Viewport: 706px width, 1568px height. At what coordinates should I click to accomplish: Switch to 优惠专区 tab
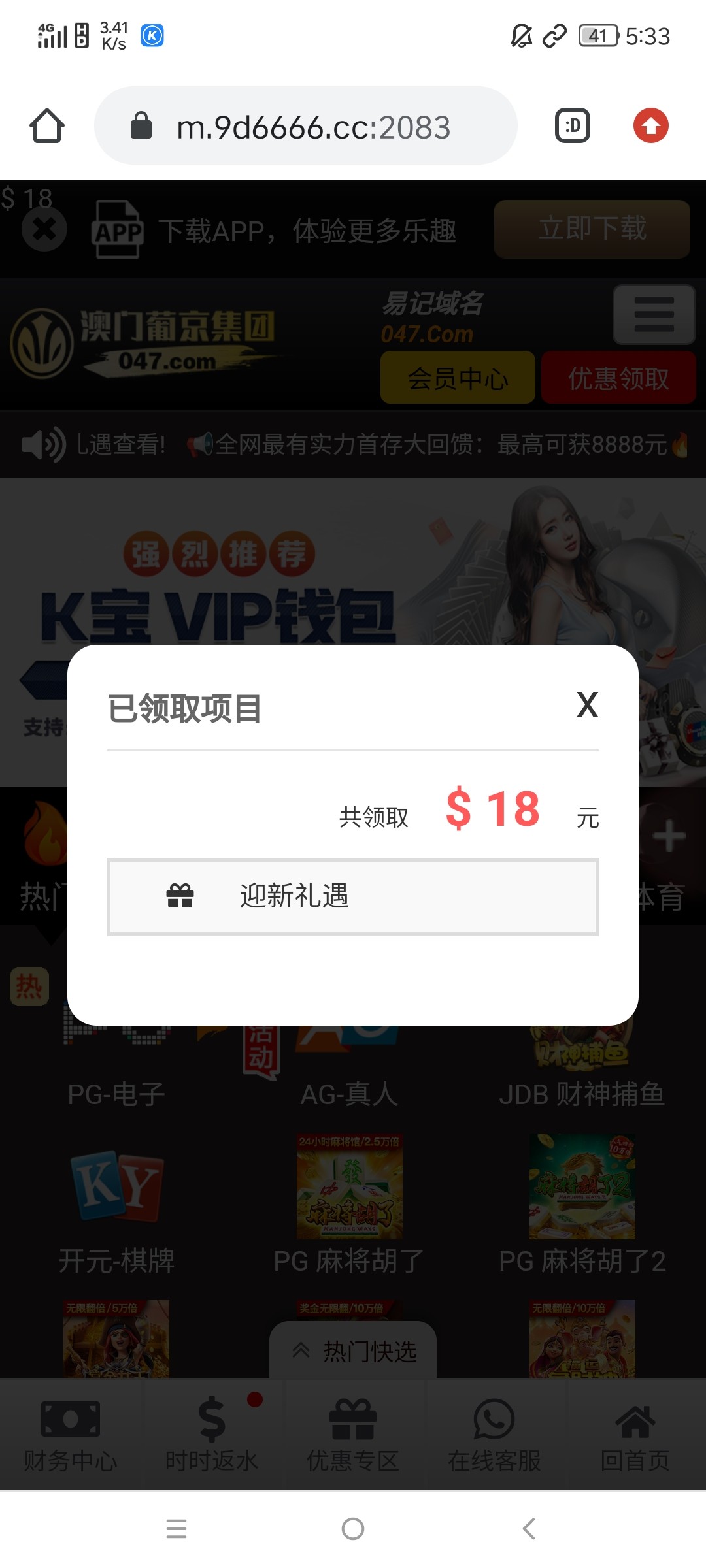pyautogui.click(x=353, y=1434)
